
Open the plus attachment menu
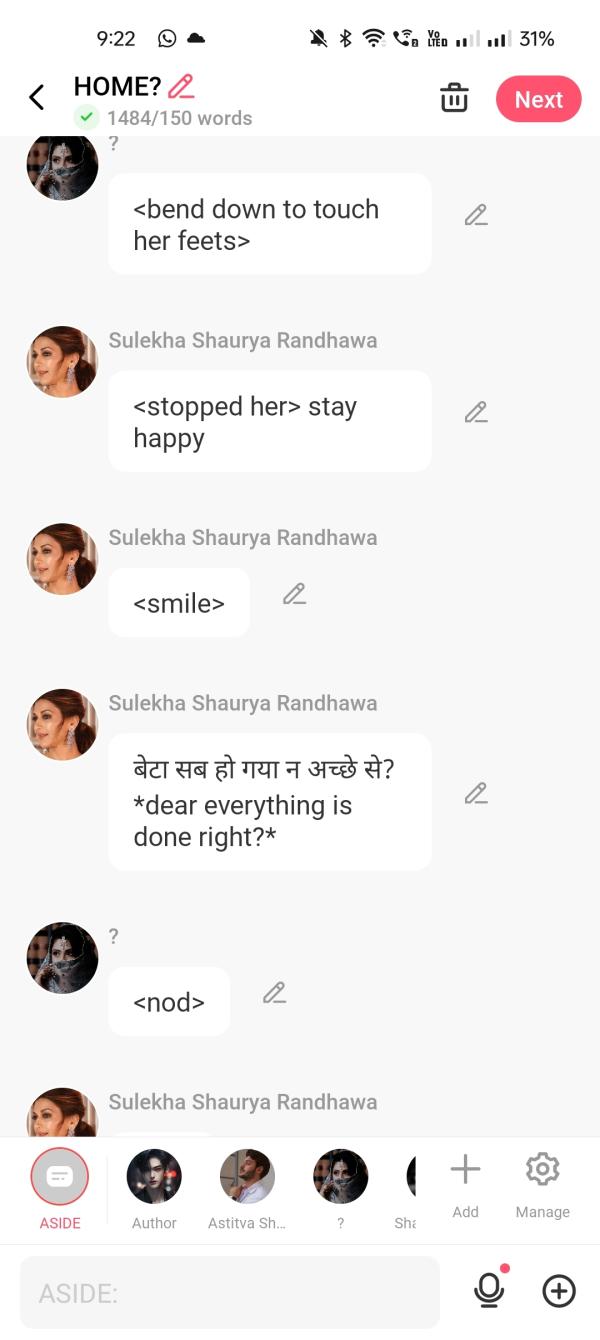[559, 1291]
